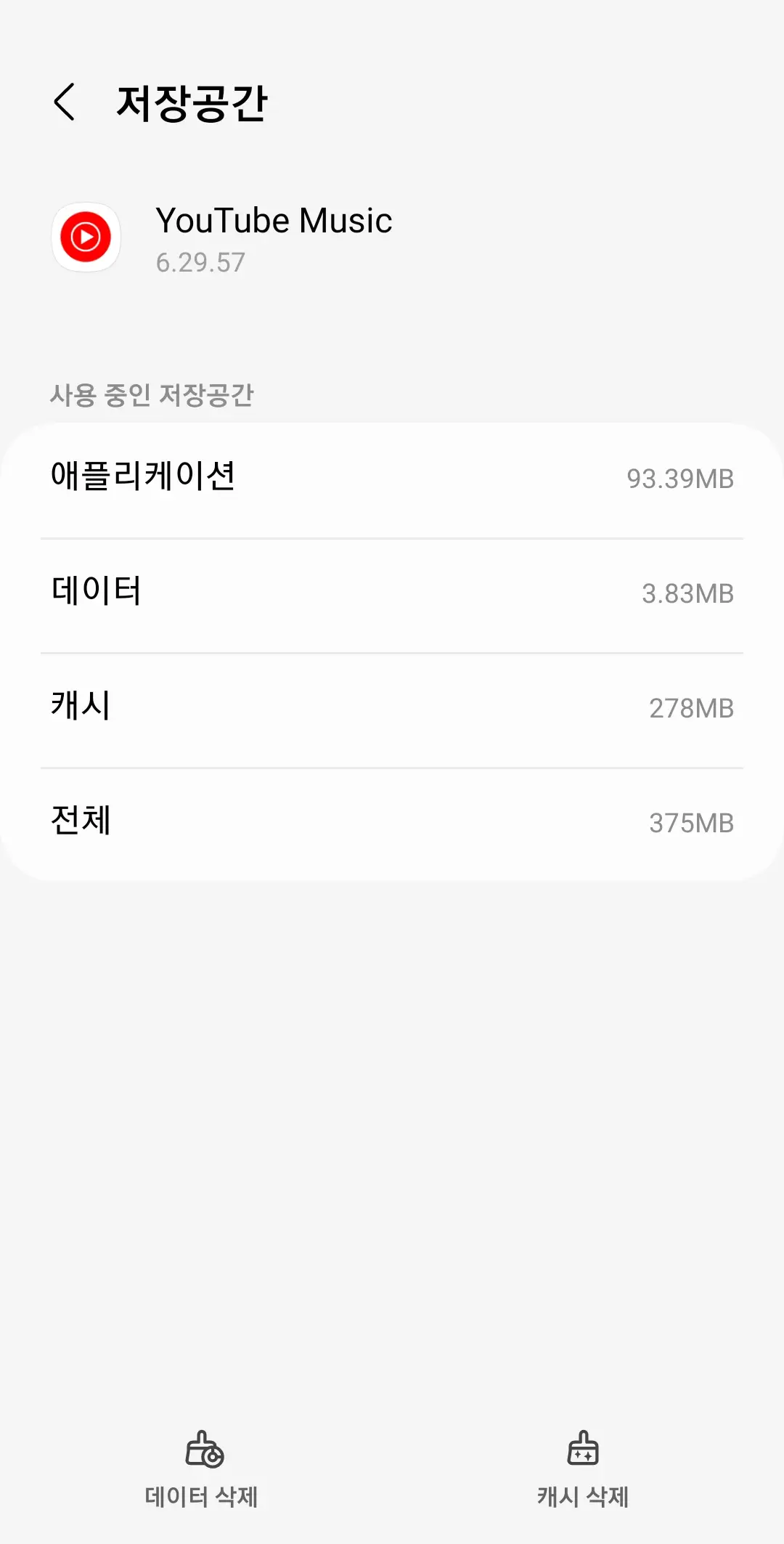784x1544 pixels.
Task: Tap the 3.83MB data size value
Action: click(690, 593)
